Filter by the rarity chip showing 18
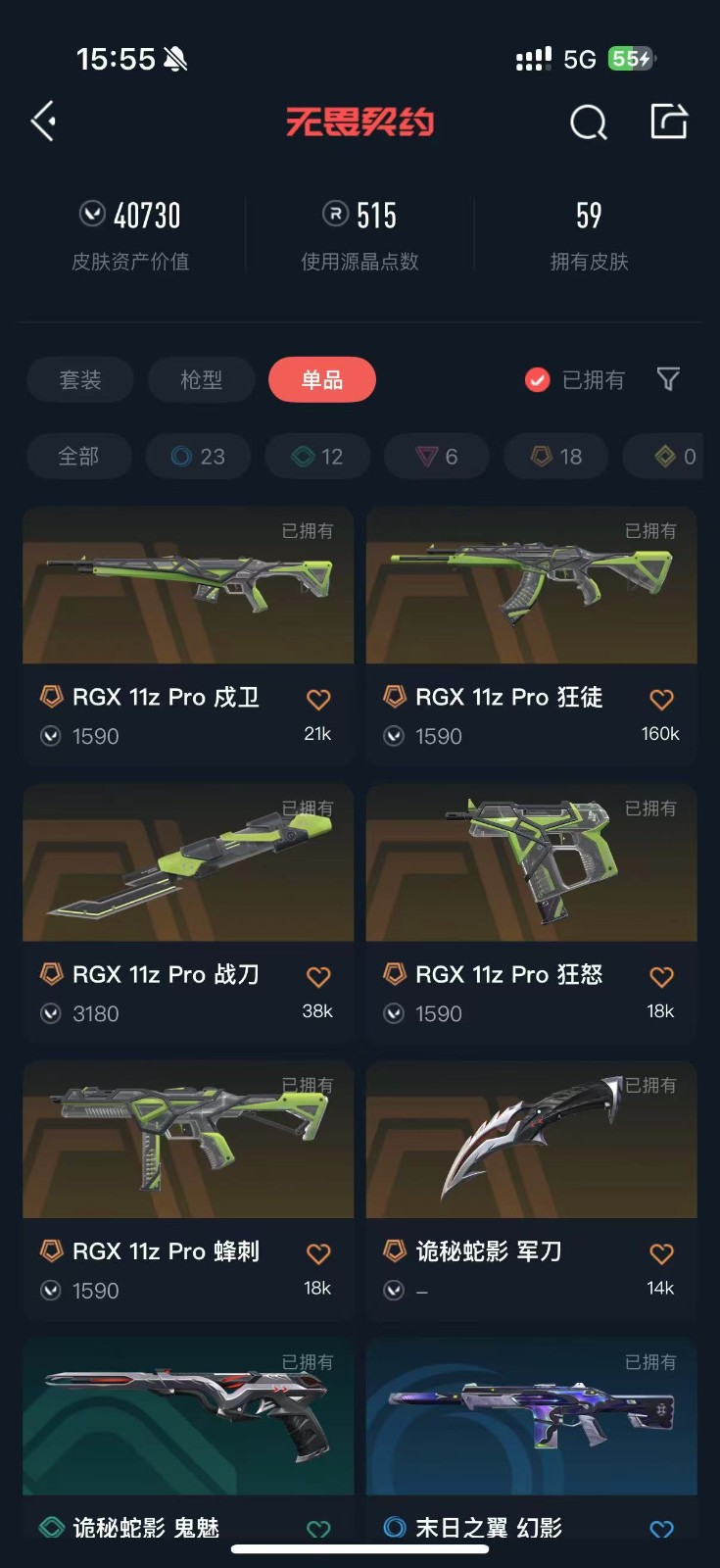The image size is (720, 1568). (x=556, y=456)
